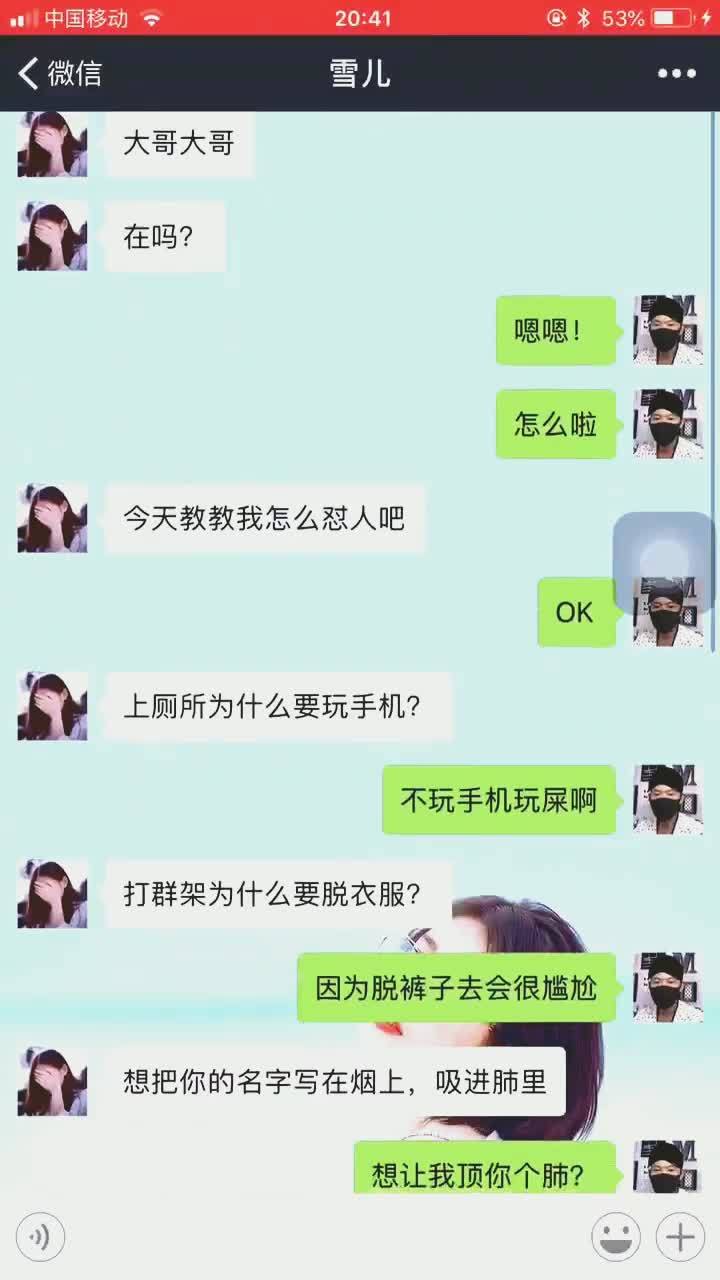Open the chat info three-dot menu
This screenshot has height=1280, width=720.
(x=676, y=73)
